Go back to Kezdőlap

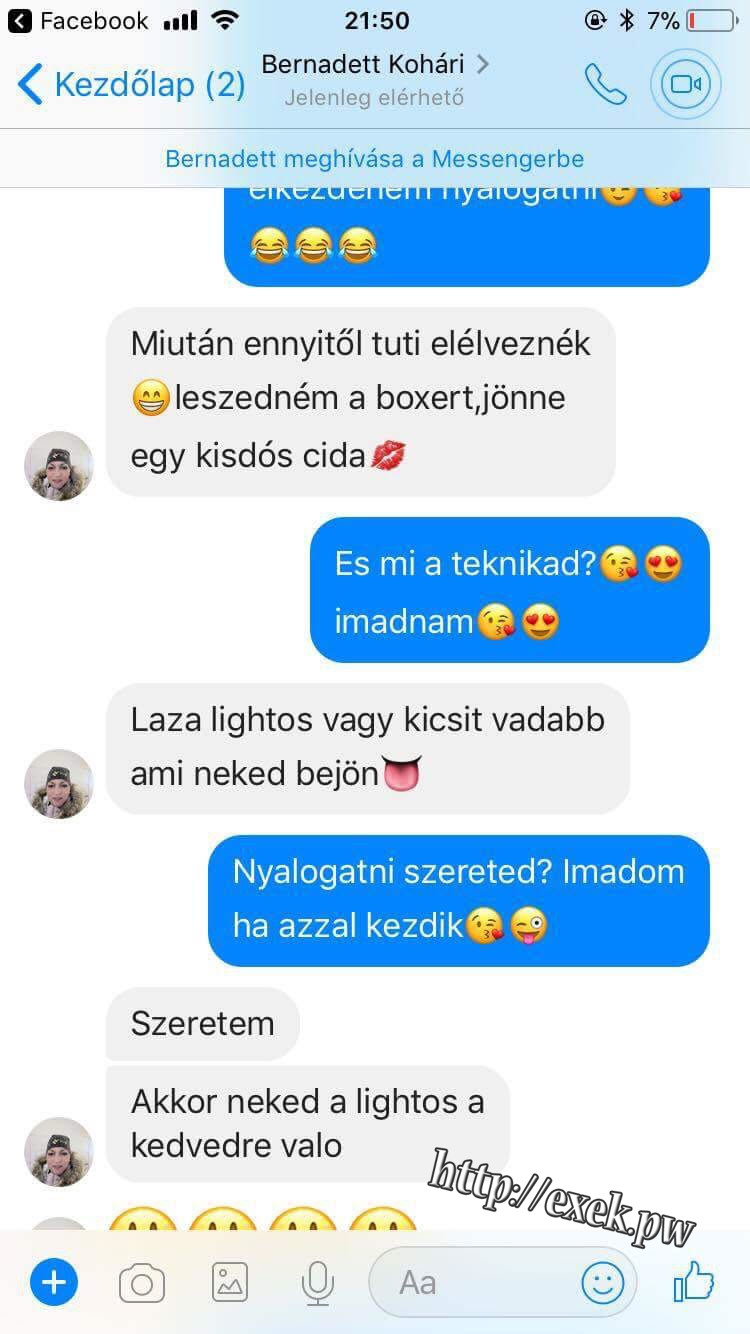point(132,85)
